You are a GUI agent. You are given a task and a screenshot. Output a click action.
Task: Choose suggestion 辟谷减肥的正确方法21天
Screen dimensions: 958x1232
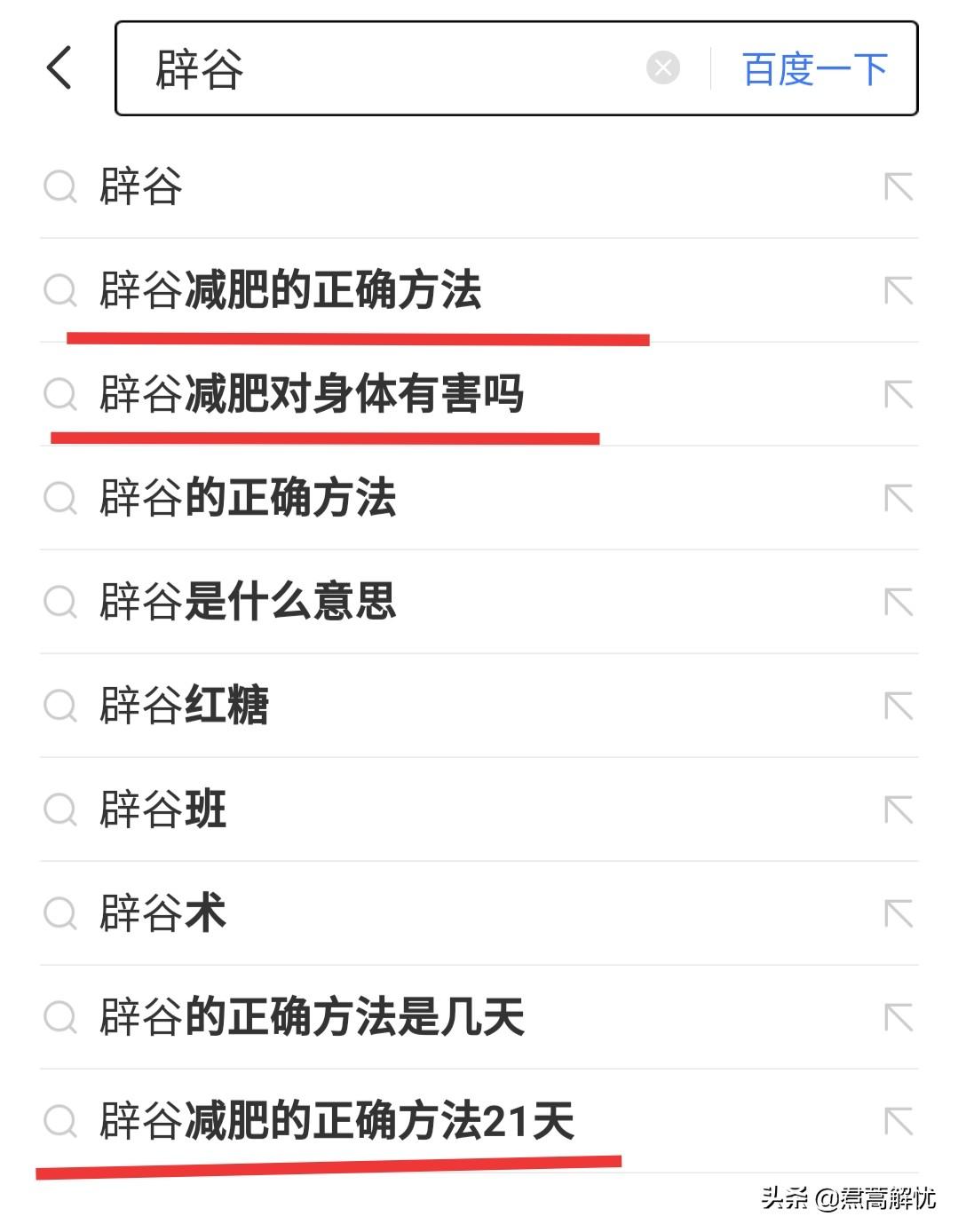click(336, 1121)
